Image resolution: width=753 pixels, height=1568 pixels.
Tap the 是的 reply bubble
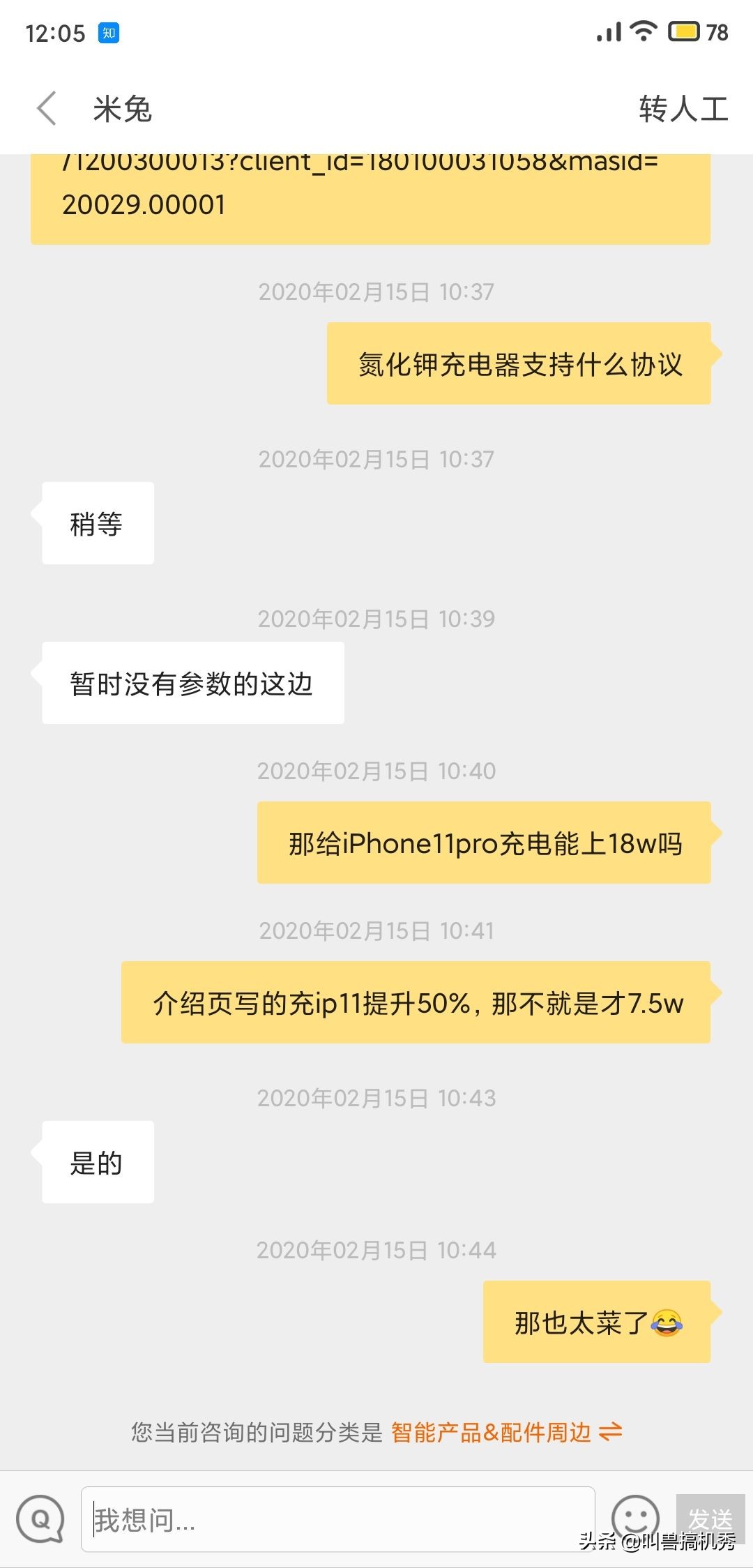[96, 1163]
